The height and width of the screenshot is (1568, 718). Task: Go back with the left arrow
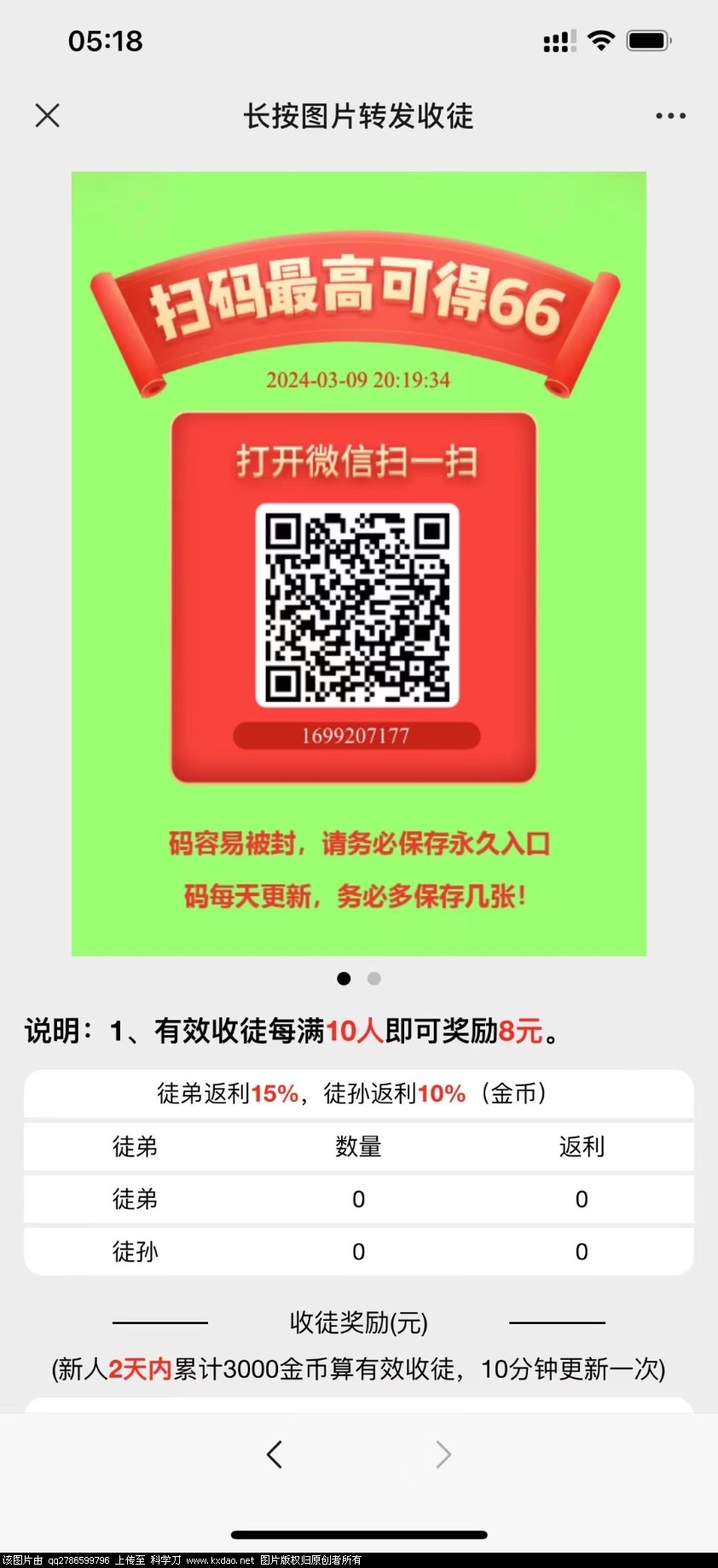[x=275, y=1454]
